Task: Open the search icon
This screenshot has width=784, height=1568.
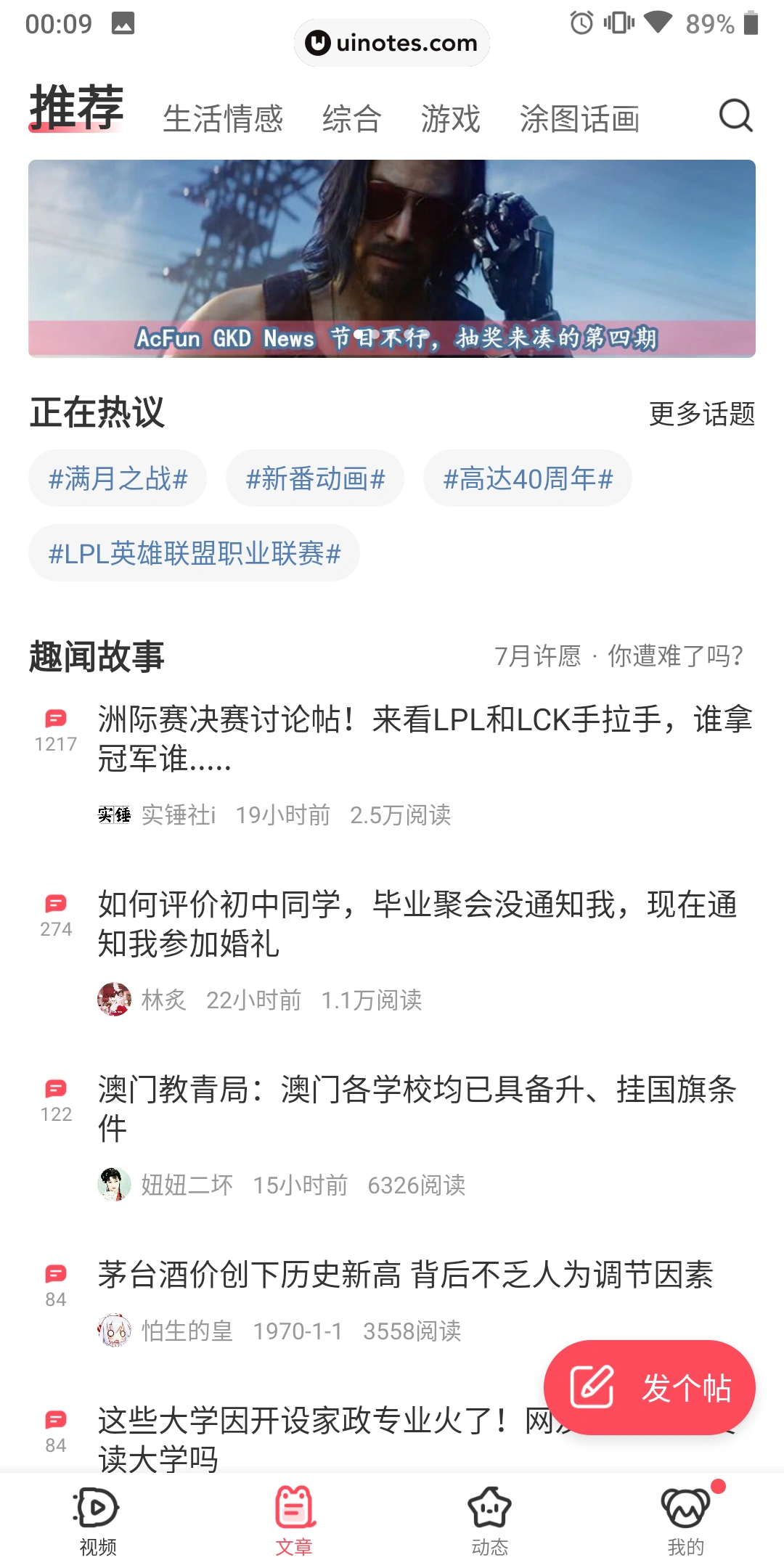Action: [735, 116]
